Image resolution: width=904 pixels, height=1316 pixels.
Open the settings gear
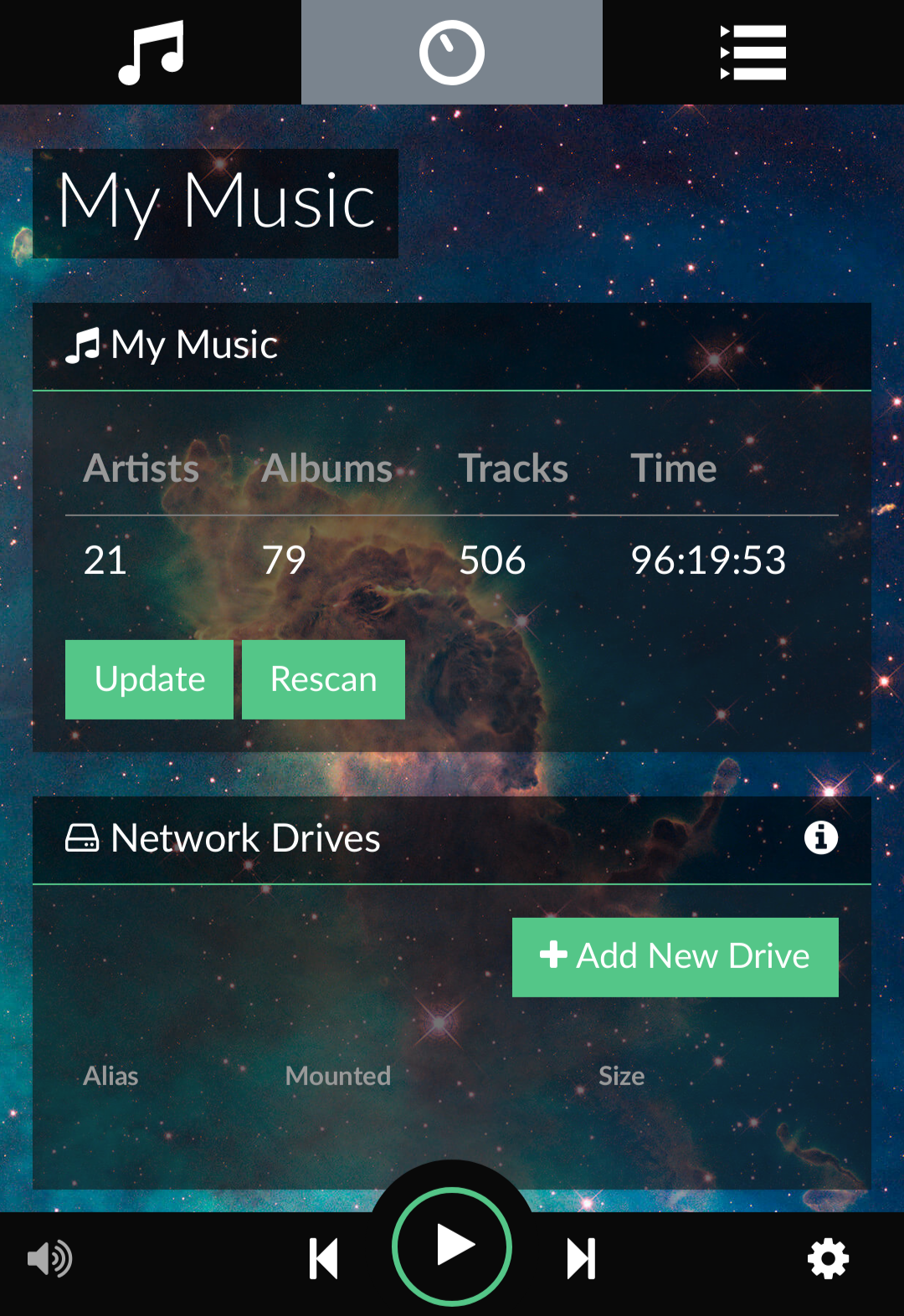[x=828, y=1259]
